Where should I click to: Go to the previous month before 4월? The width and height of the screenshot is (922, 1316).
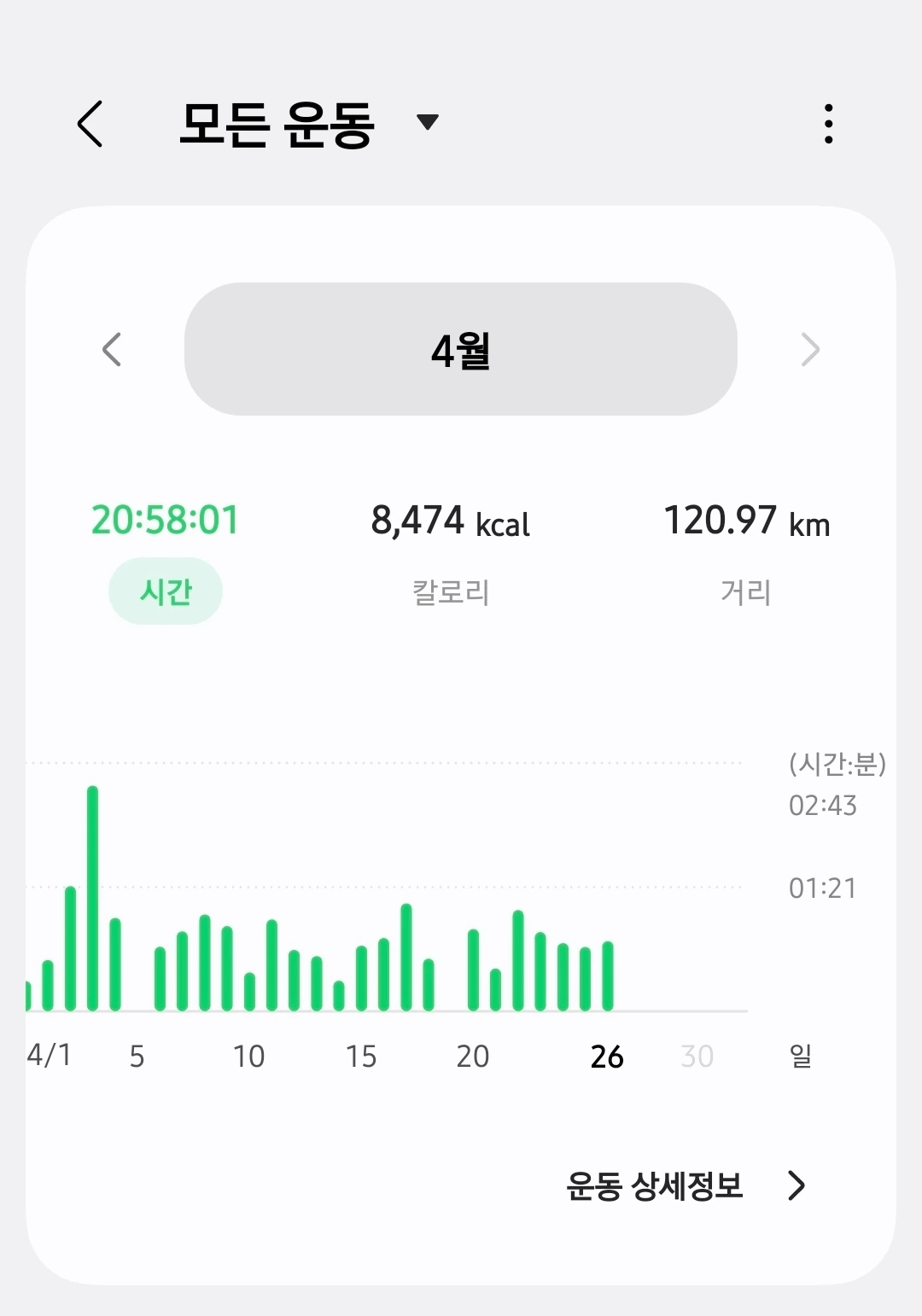tap(112, 349)
